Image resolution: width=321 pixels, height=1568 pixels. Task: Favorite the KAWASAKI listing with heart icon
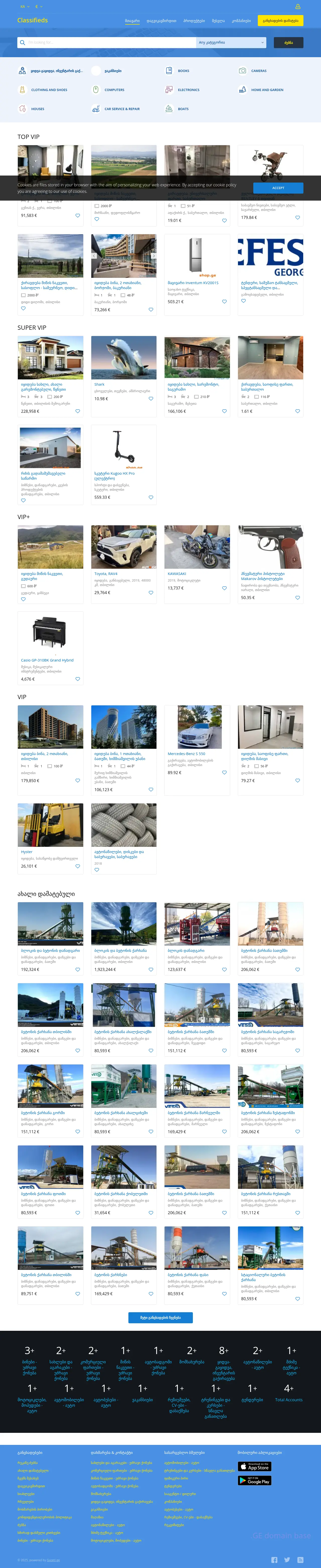pyautogui.click(x=224, y=588)
